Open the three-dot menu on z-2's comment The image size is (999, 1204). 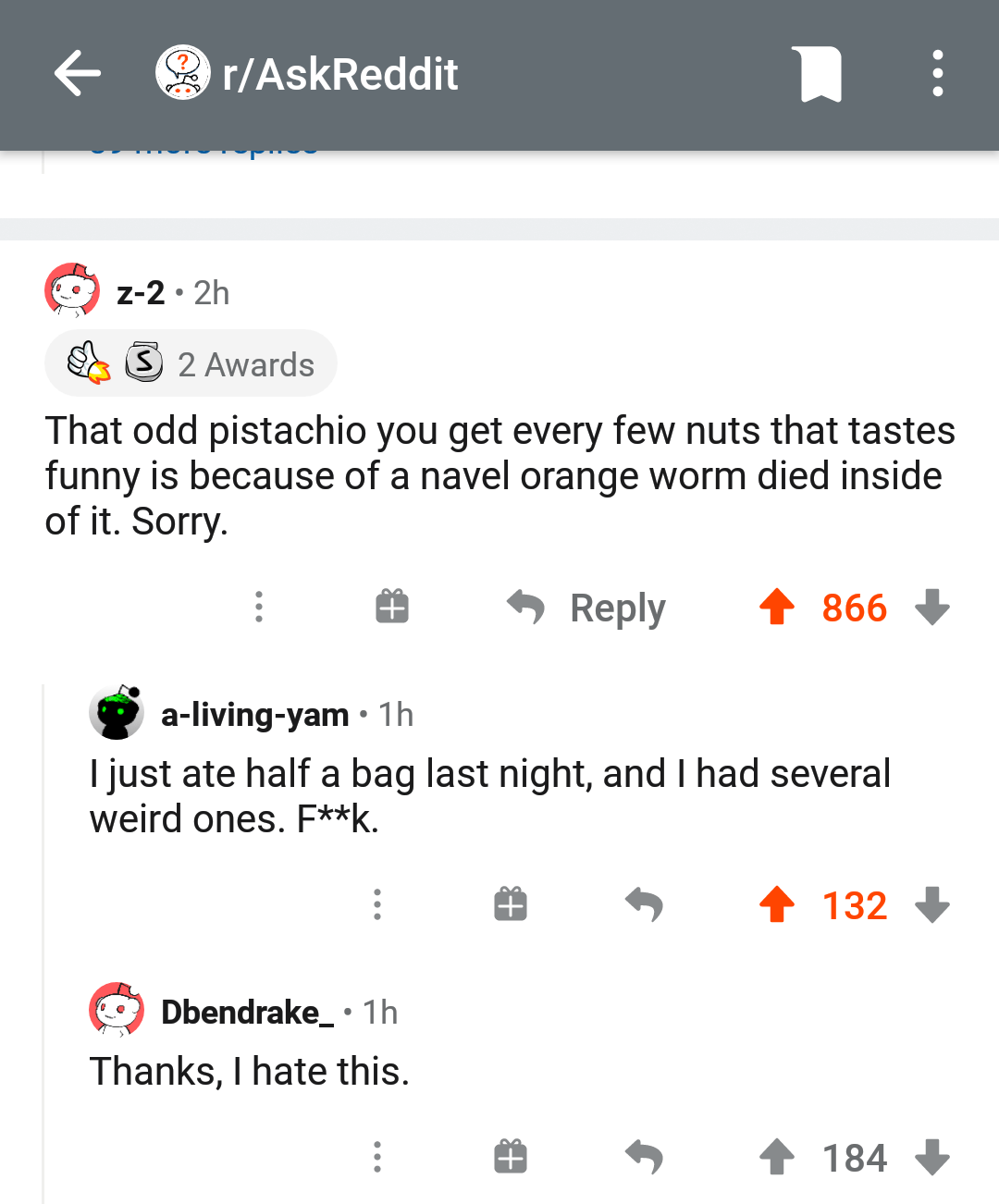[x=259, y=607]
